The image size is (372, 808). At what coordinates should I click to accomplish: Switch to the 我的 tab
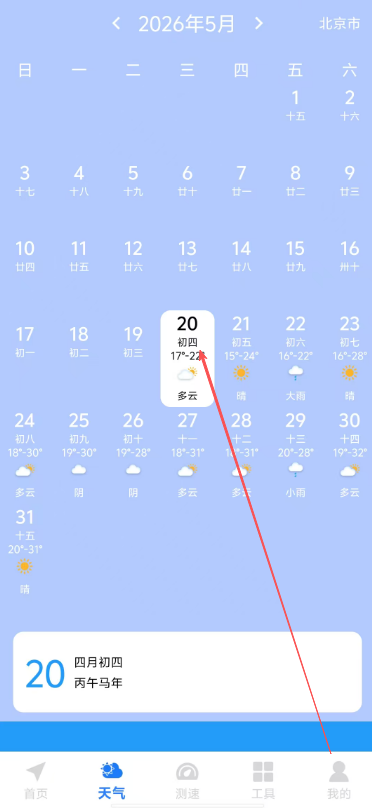click(339, 780)
